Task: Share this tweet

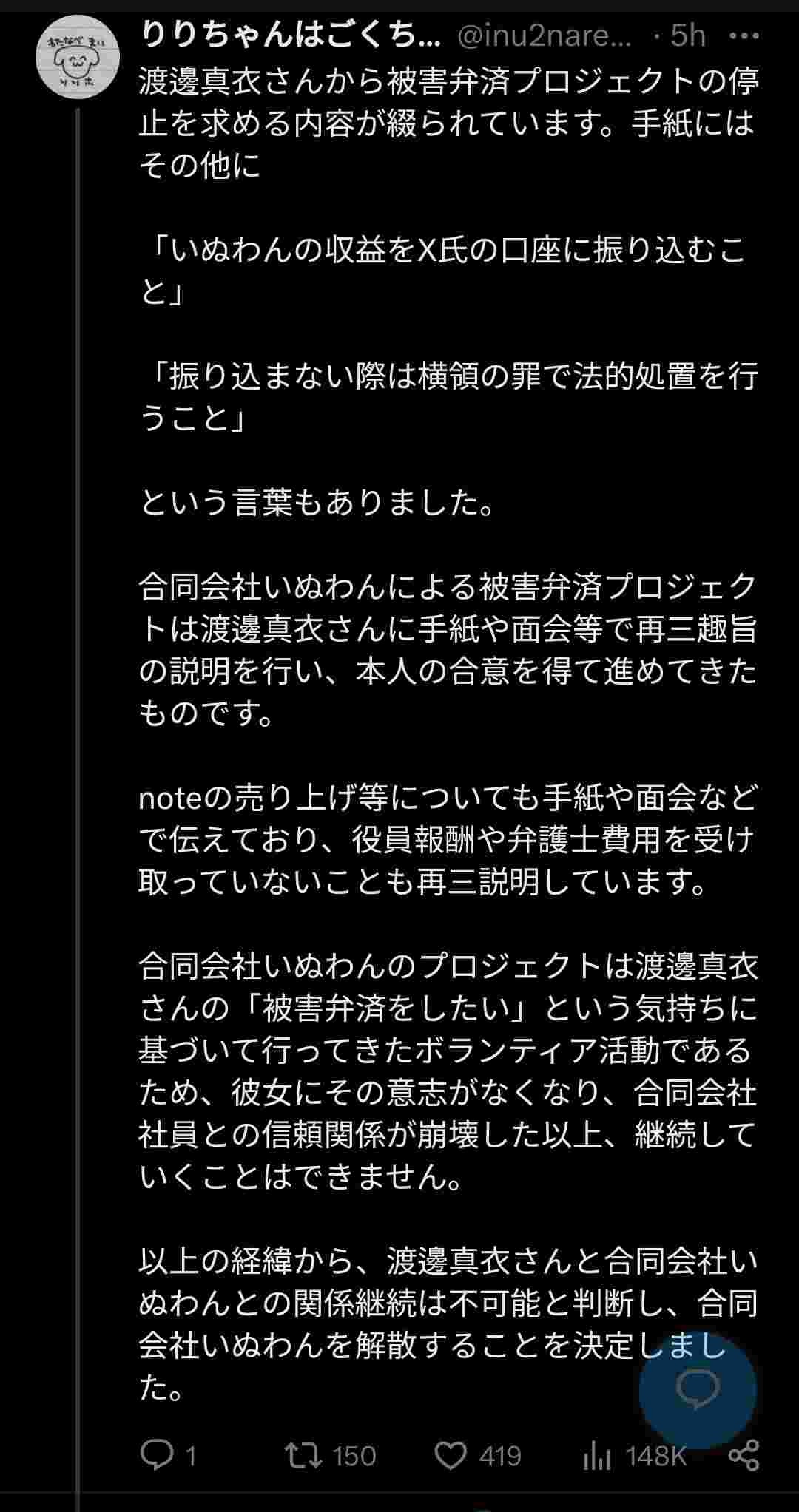Action: click(744, 1455)
